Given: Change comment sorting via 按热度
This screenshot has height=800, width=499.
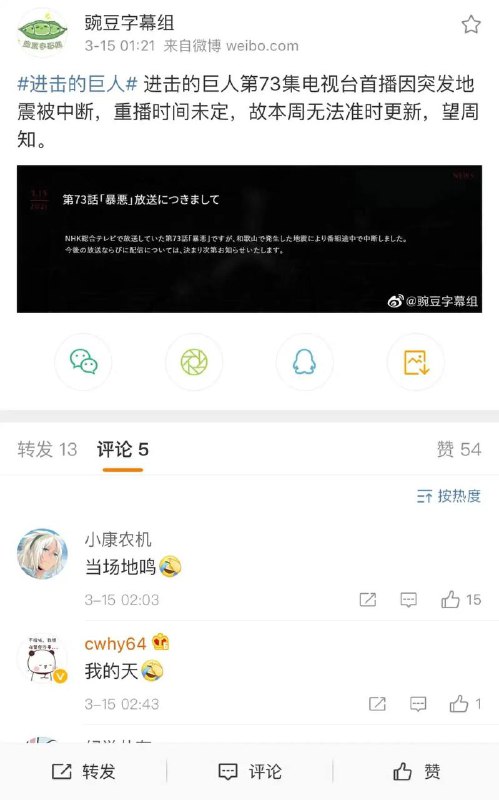Looking at the screenshot, I should click(x=449, y=496).
